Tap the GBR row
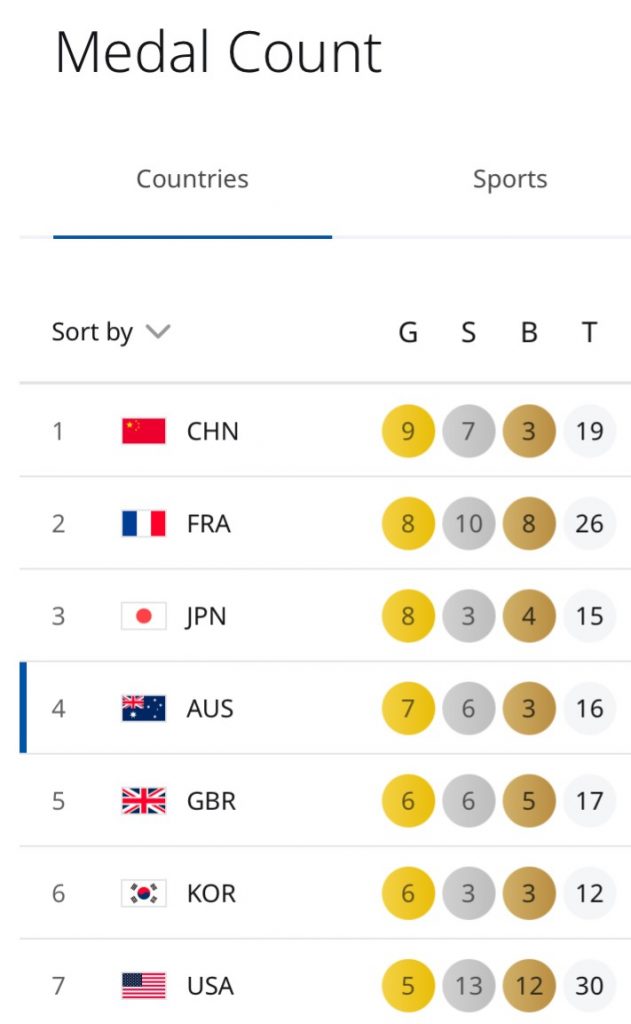 pyautogui.click(x=325, y=801)
